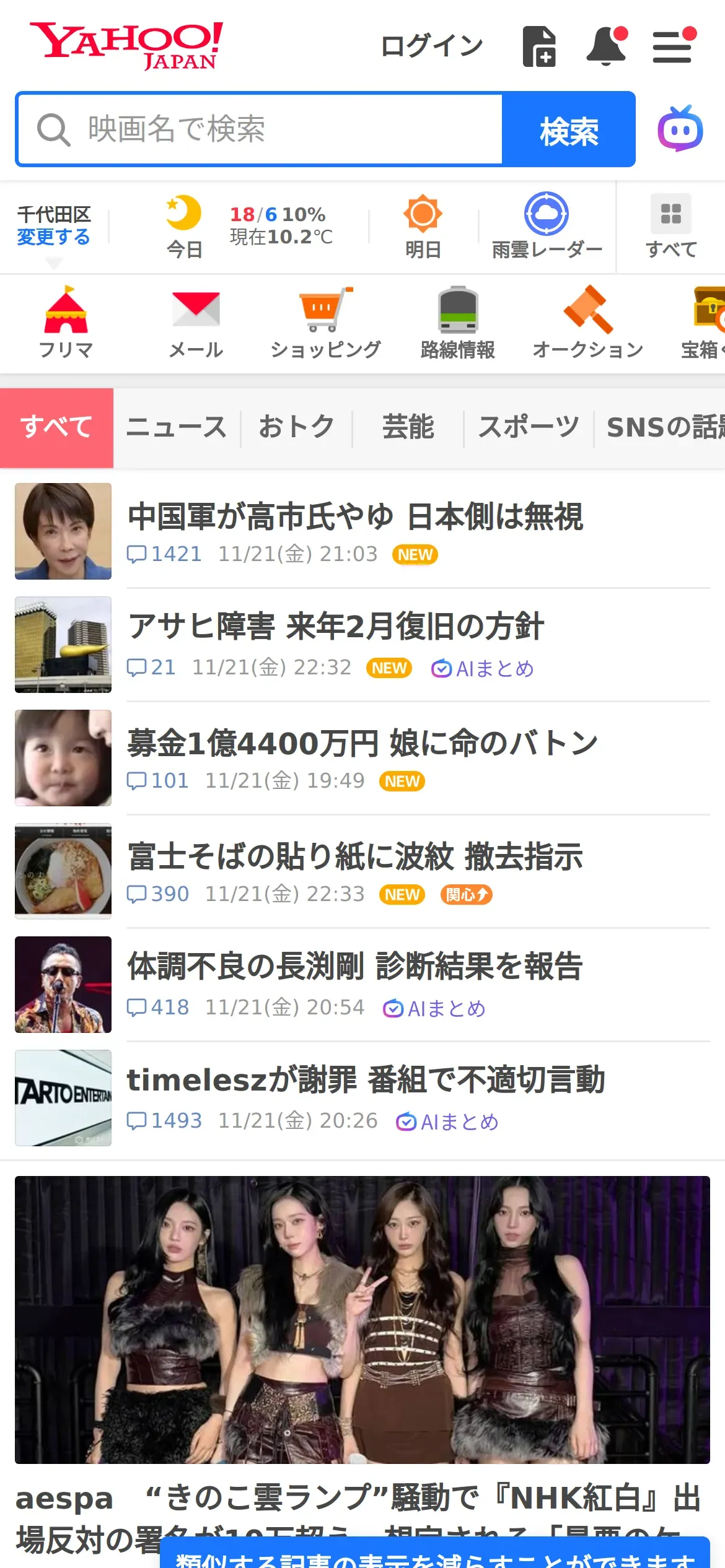725x1568 pixels.
Task: Open article 中国軍が高市氏やゆ 日本側は無視
Action: 355,517
